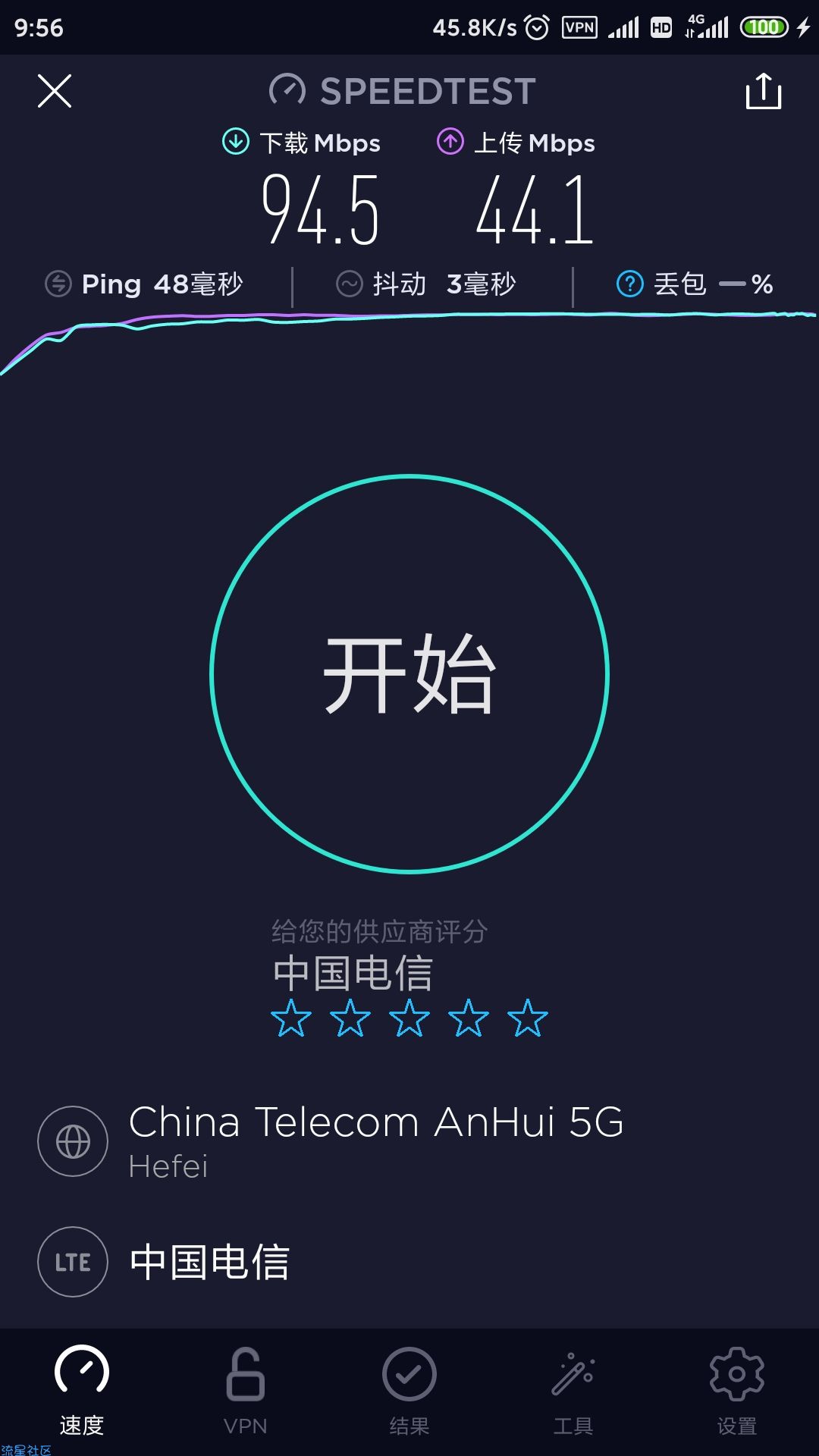Rate 中国电信 with three stars
This screenshot has height=1456, width=819.
(x=409, y=1018)
